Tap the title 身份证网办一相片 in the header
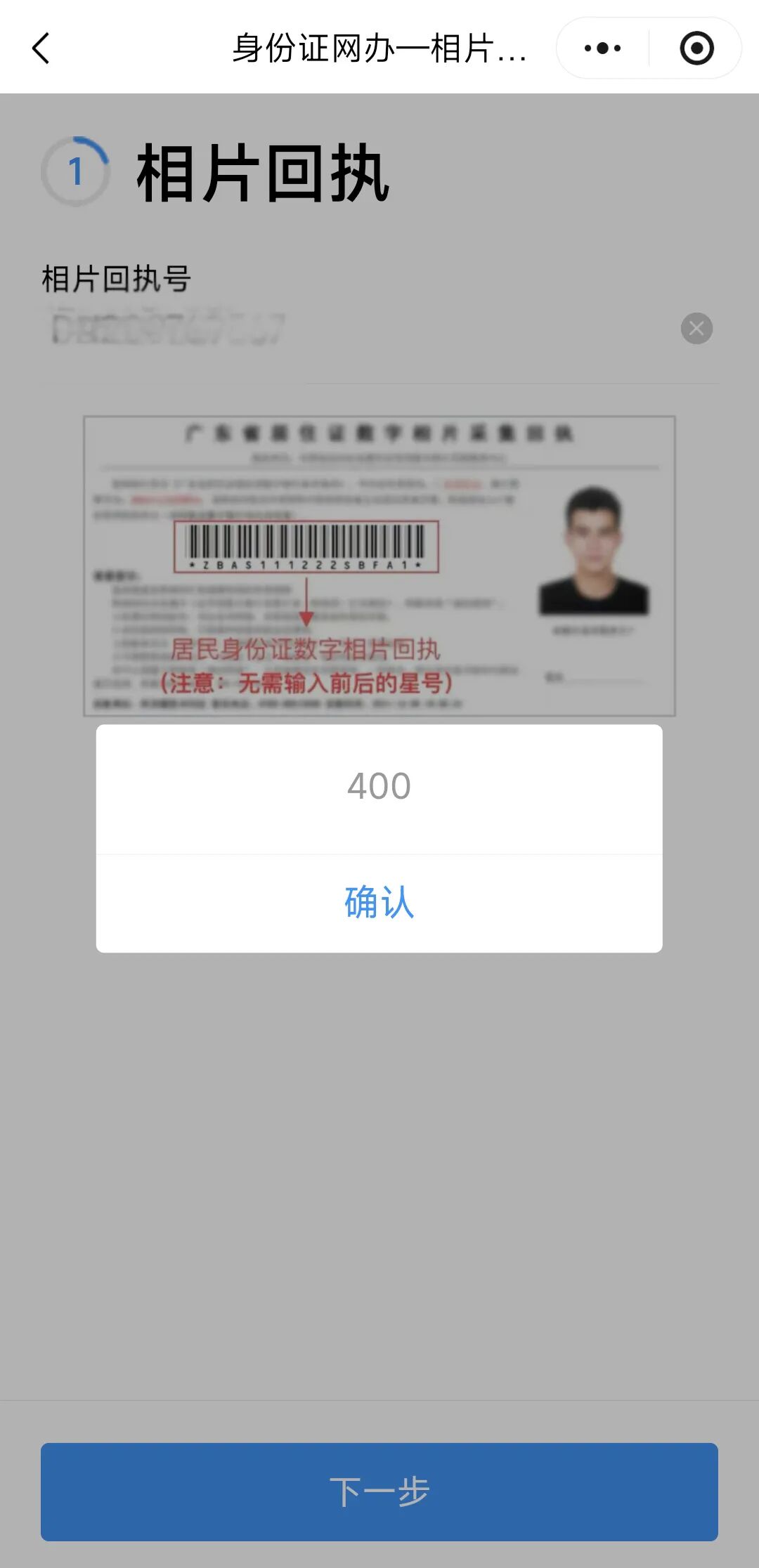 coord(379,48)
